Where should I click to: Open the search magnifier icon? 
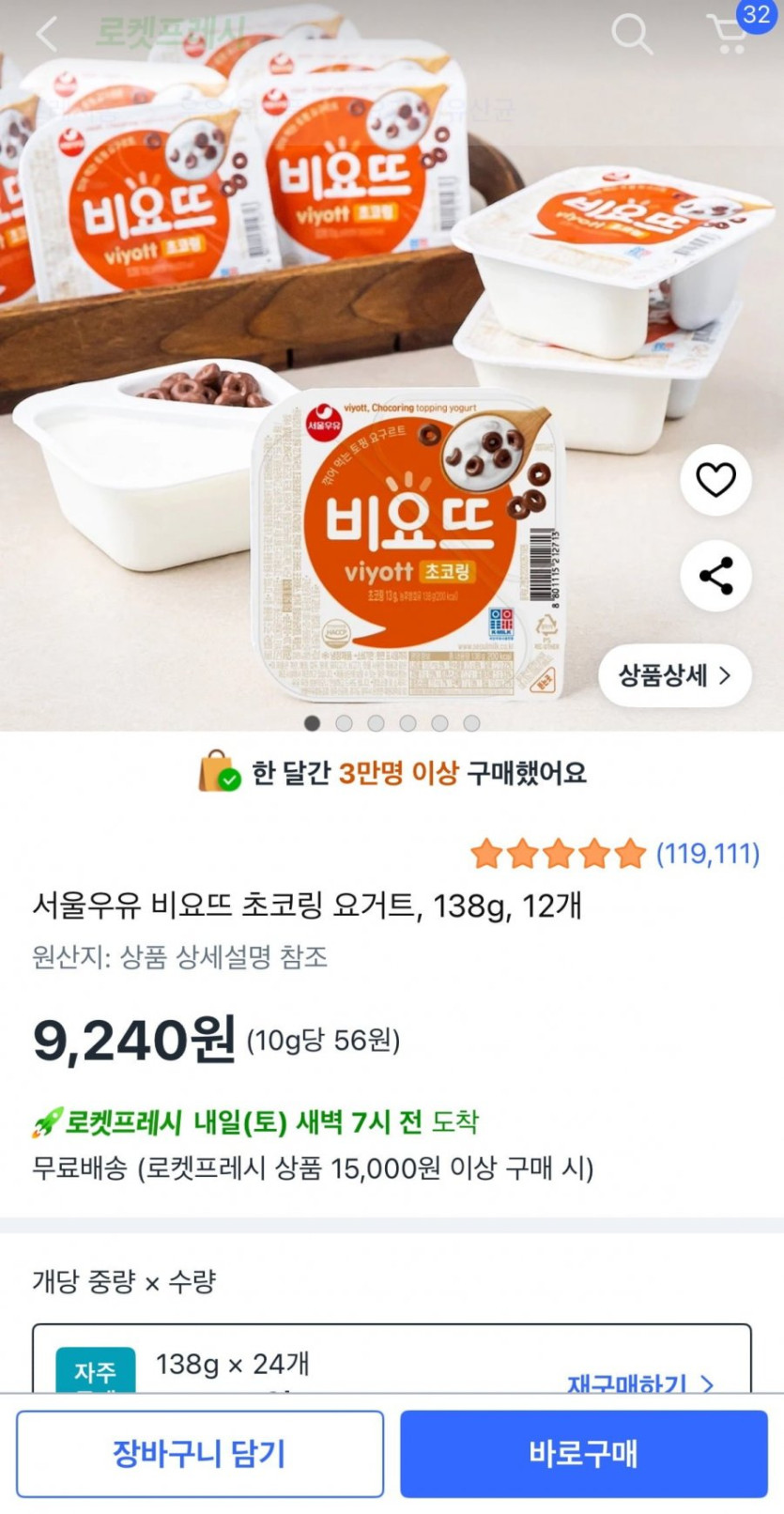[631, 35]
